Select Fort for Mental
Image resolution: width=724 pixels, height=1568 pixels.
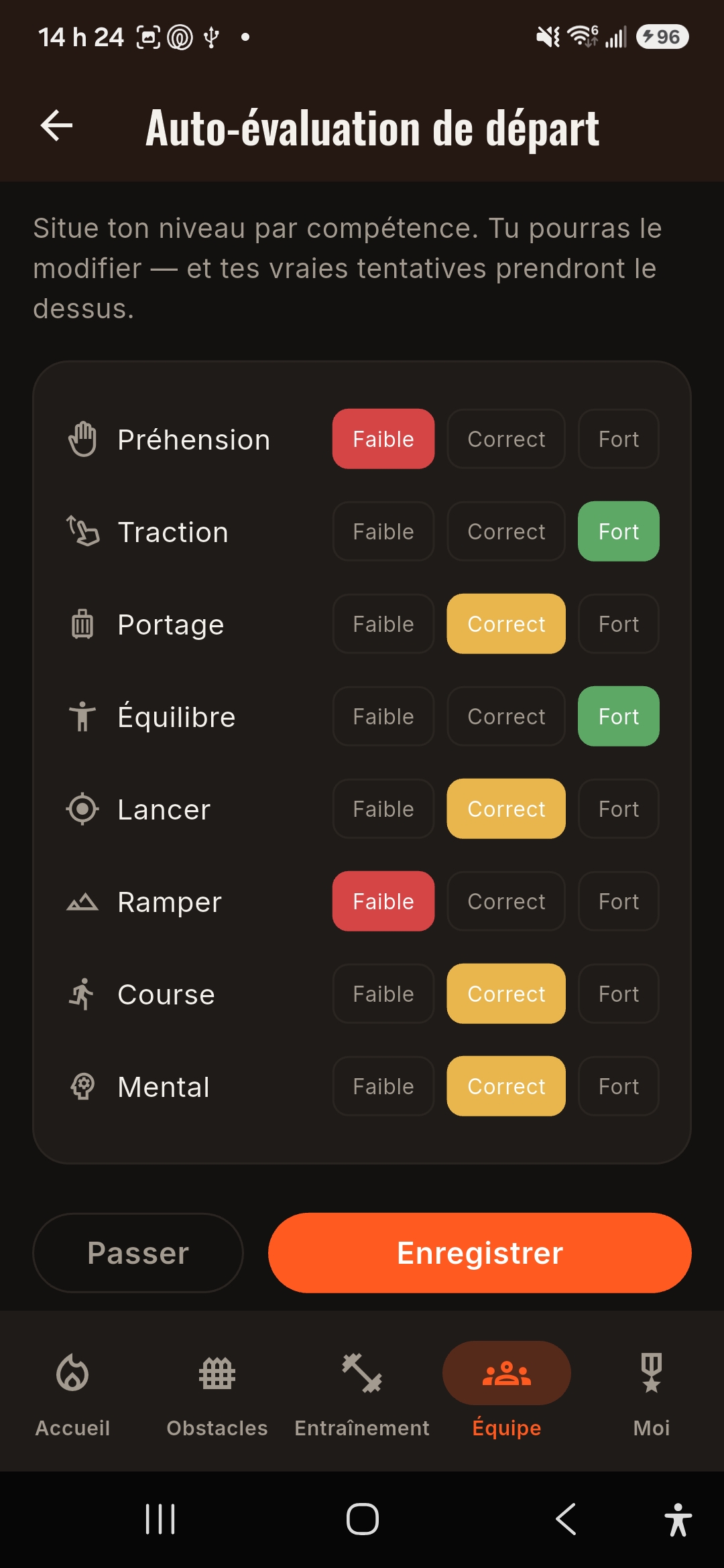tap(619, 1086)
